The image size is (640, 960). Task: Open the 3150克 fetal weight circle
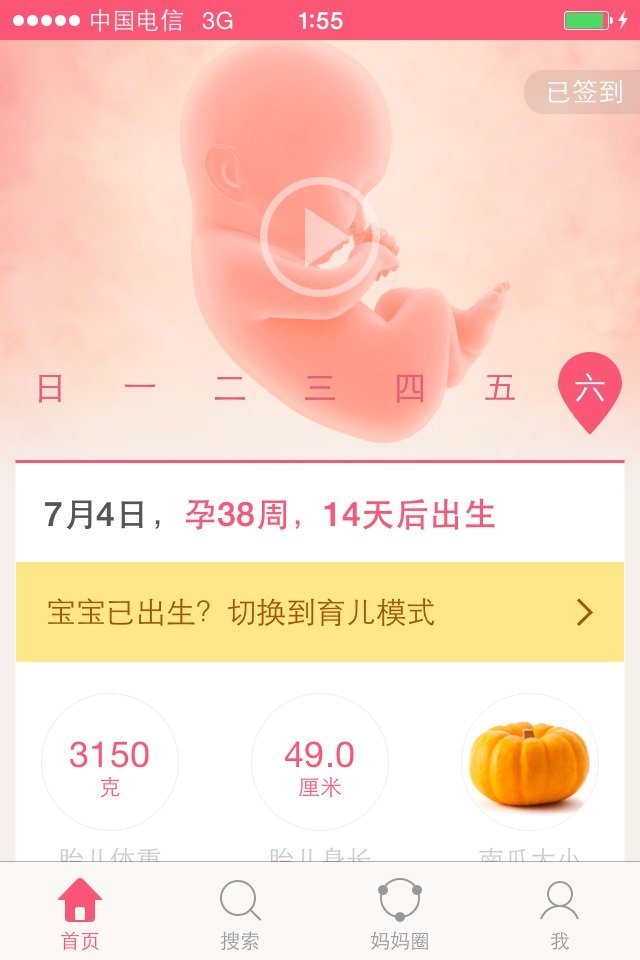[110, 763]
